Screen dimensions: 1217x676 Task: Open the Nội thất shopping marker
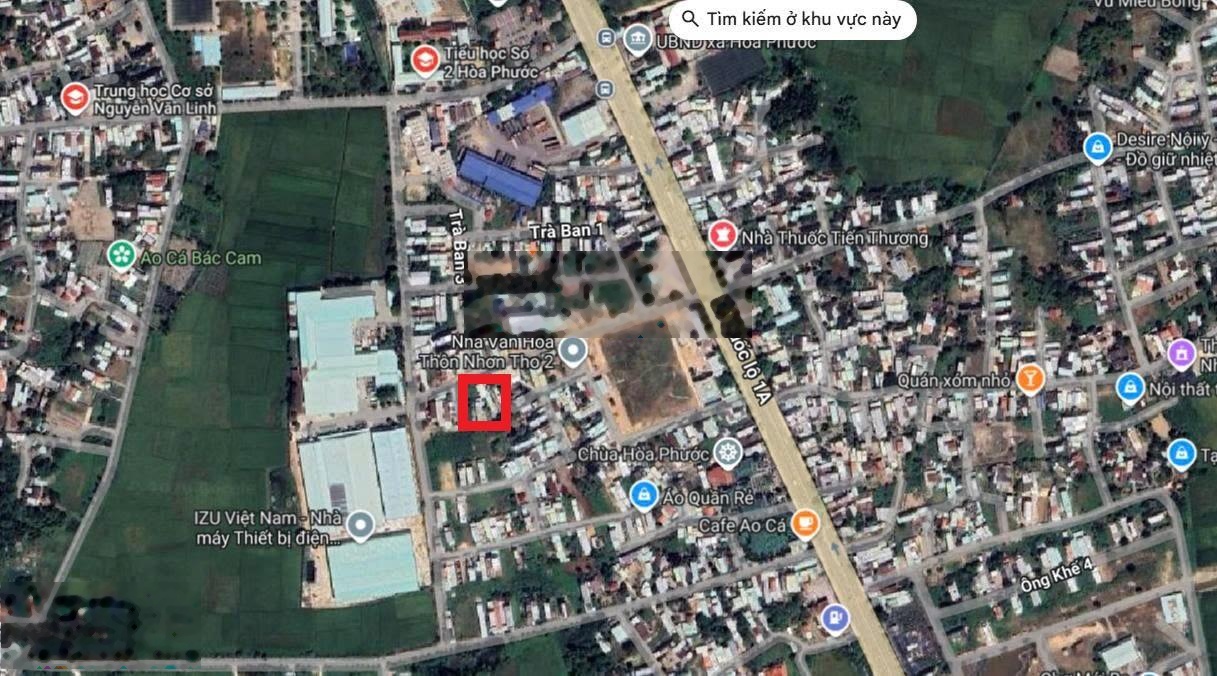click(1131, 387)
